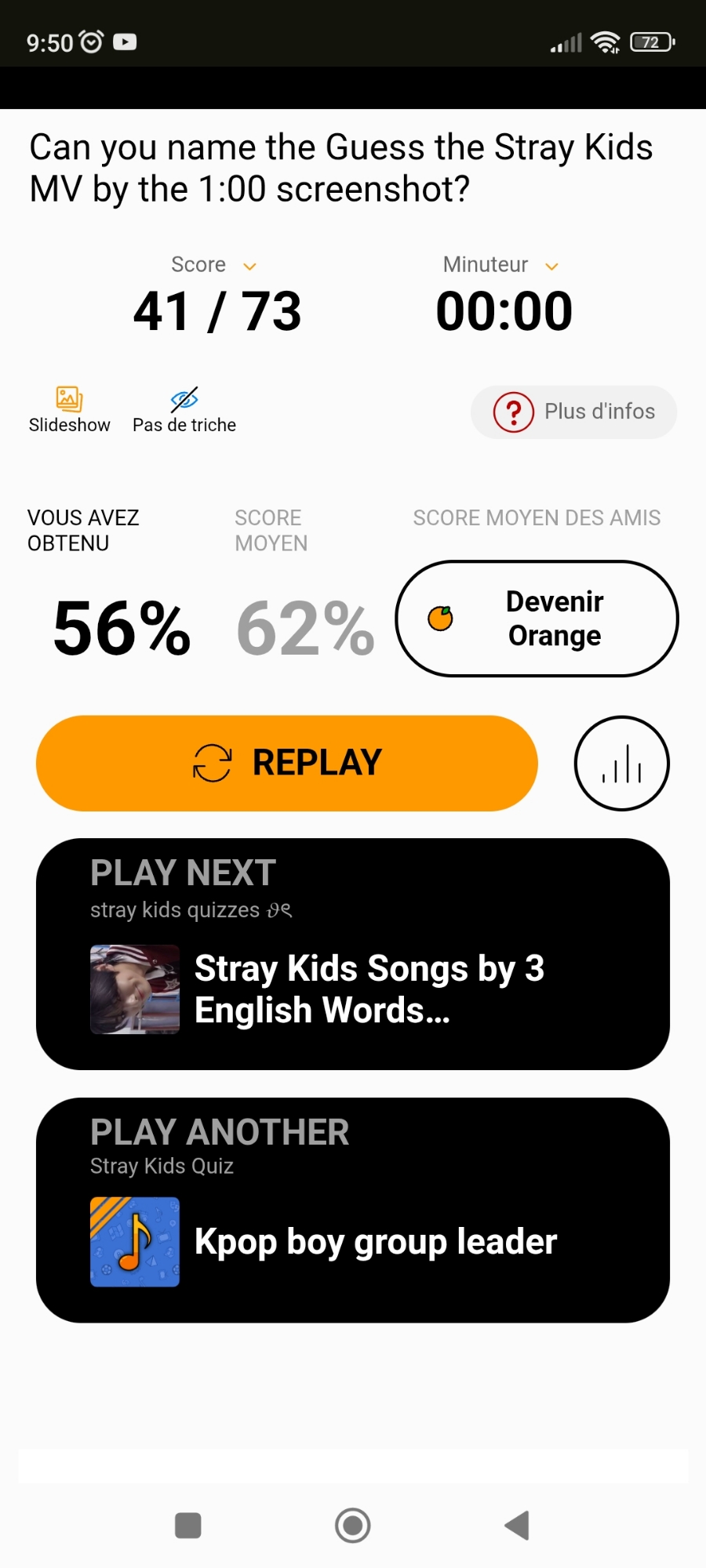Go back using system back button
Image resolution: width=706 pixels, height=1568 pixels.
[x=517, y=1526]
